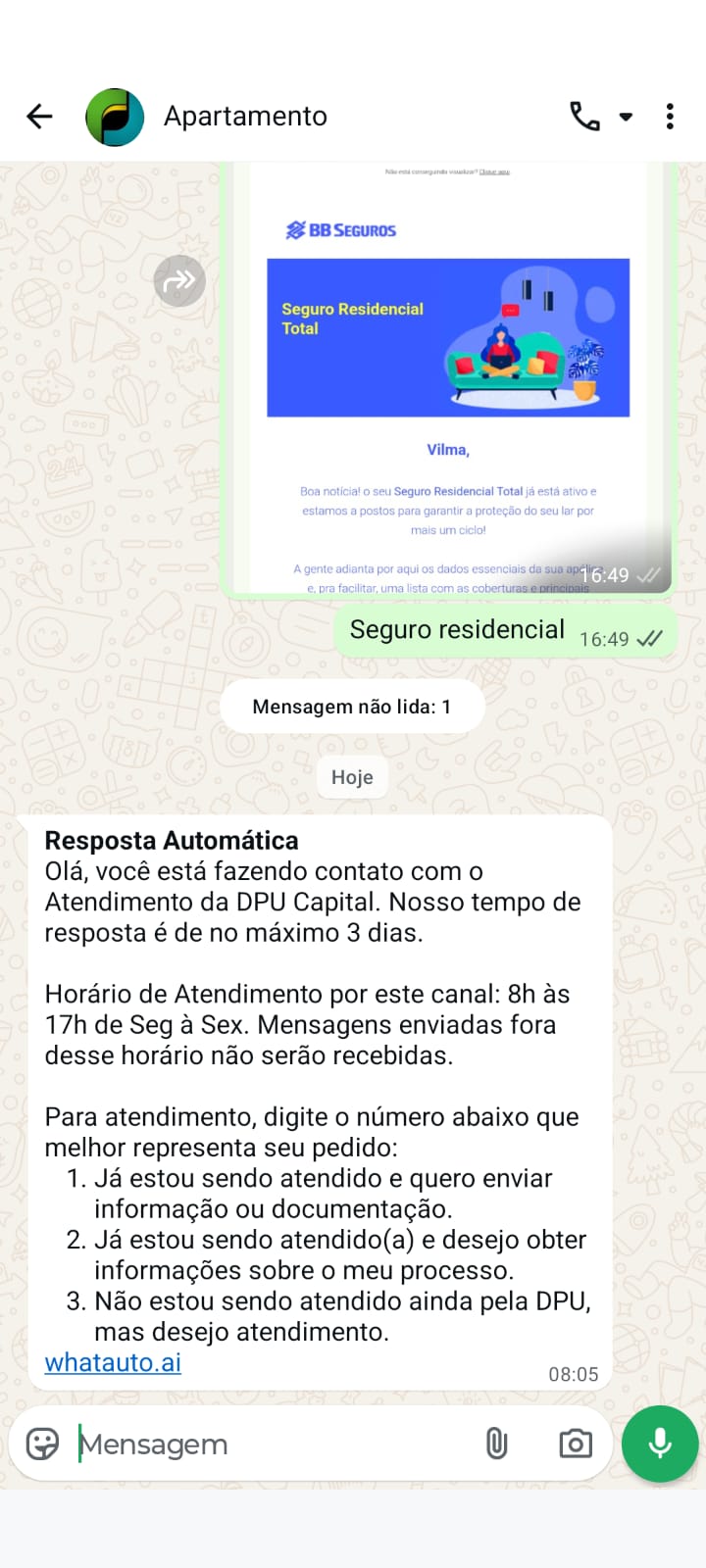Start a voice call with Apartamento

point(584,117)
